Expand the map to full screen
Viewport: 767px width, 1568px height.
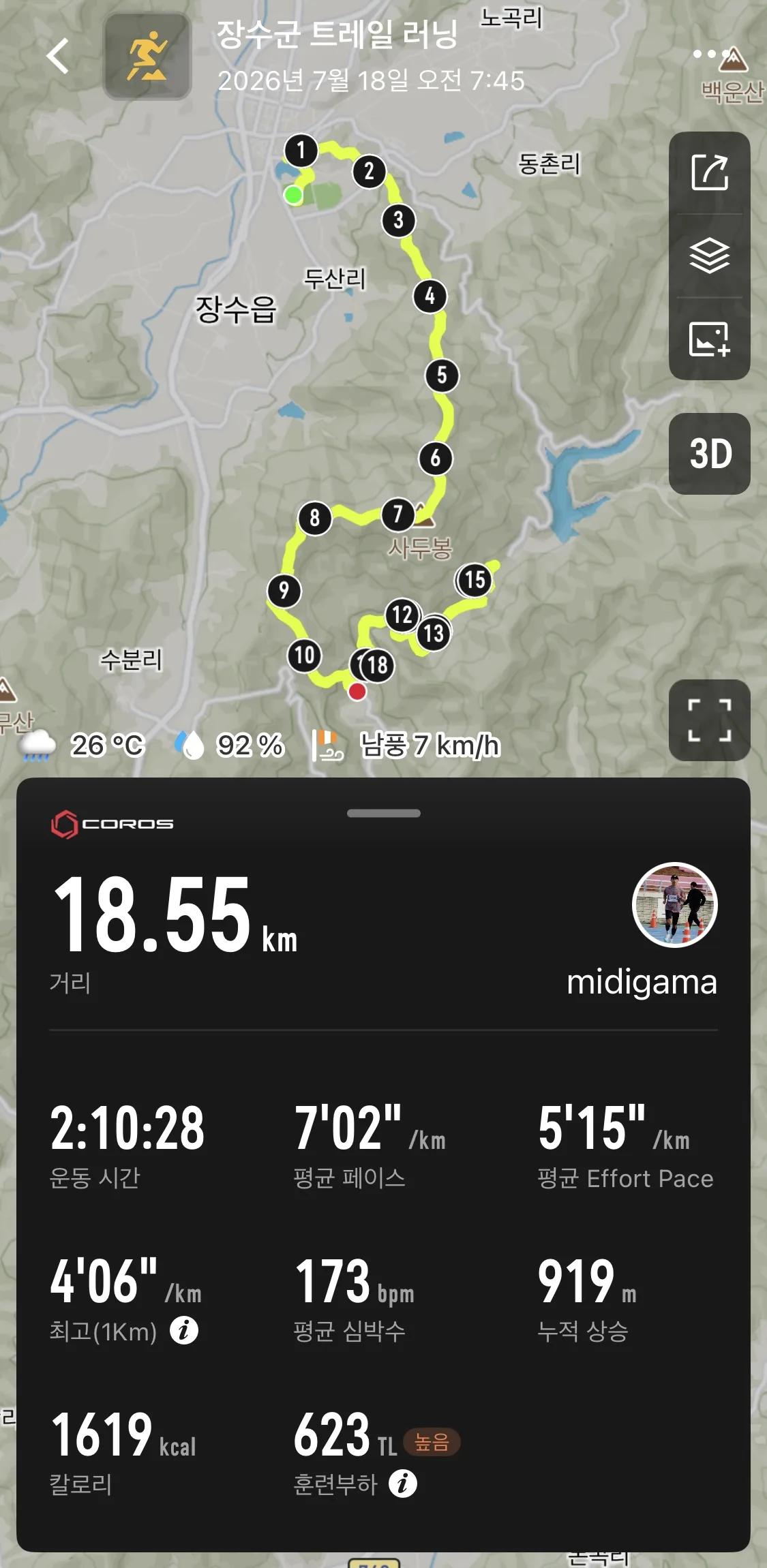tap(710, 720)
